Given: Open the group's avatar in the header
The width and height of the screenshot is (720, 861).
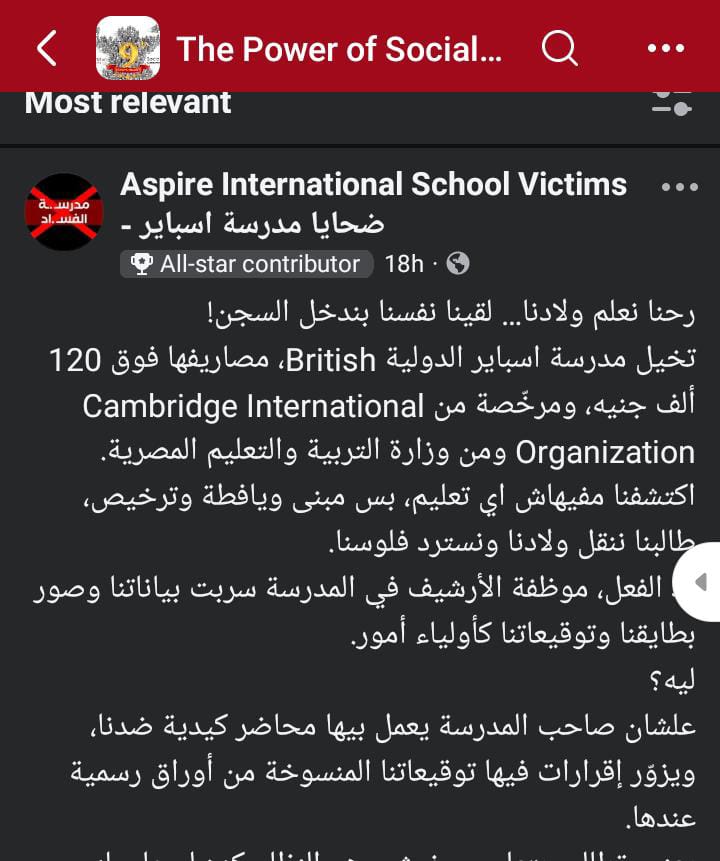Looking at the screenshot, I should [x=127, y=47].
